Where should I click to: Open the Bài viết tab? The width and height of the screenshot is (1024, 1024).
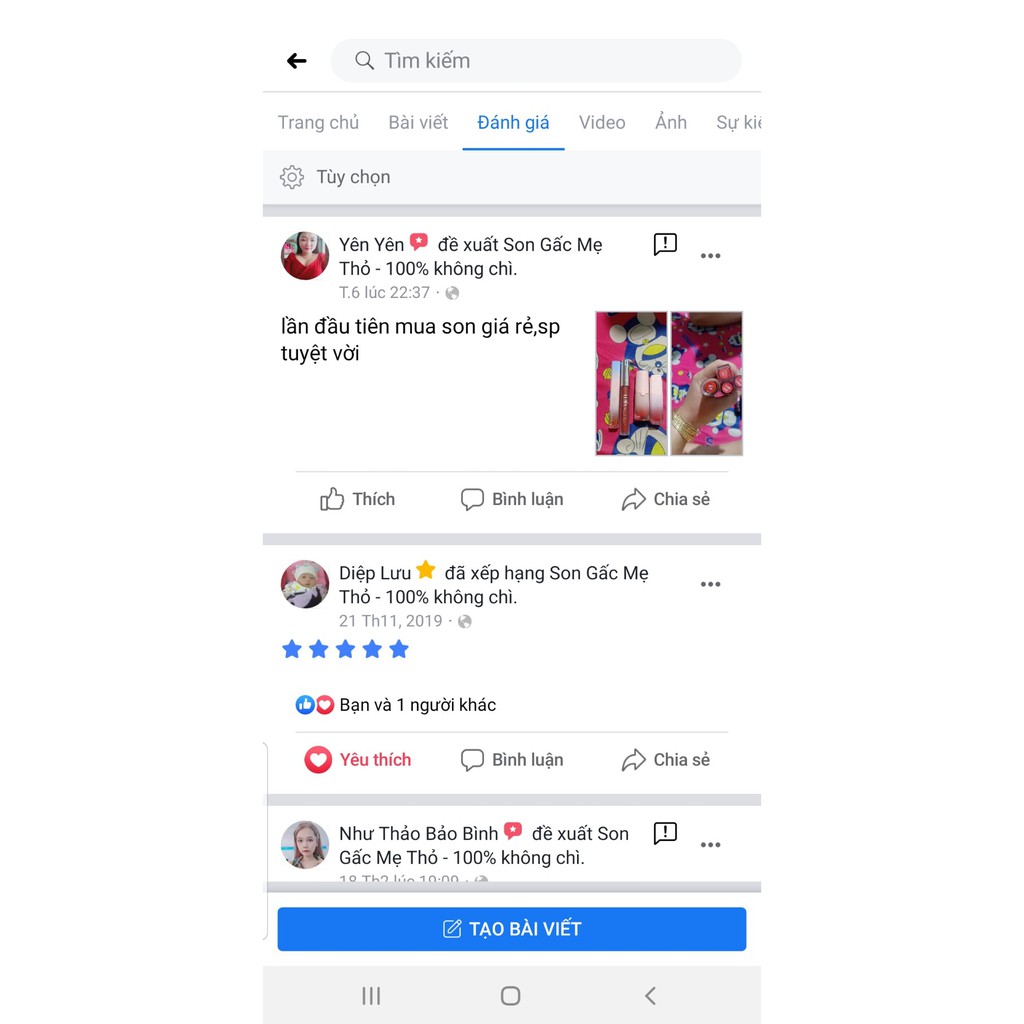tap(418, 122)
